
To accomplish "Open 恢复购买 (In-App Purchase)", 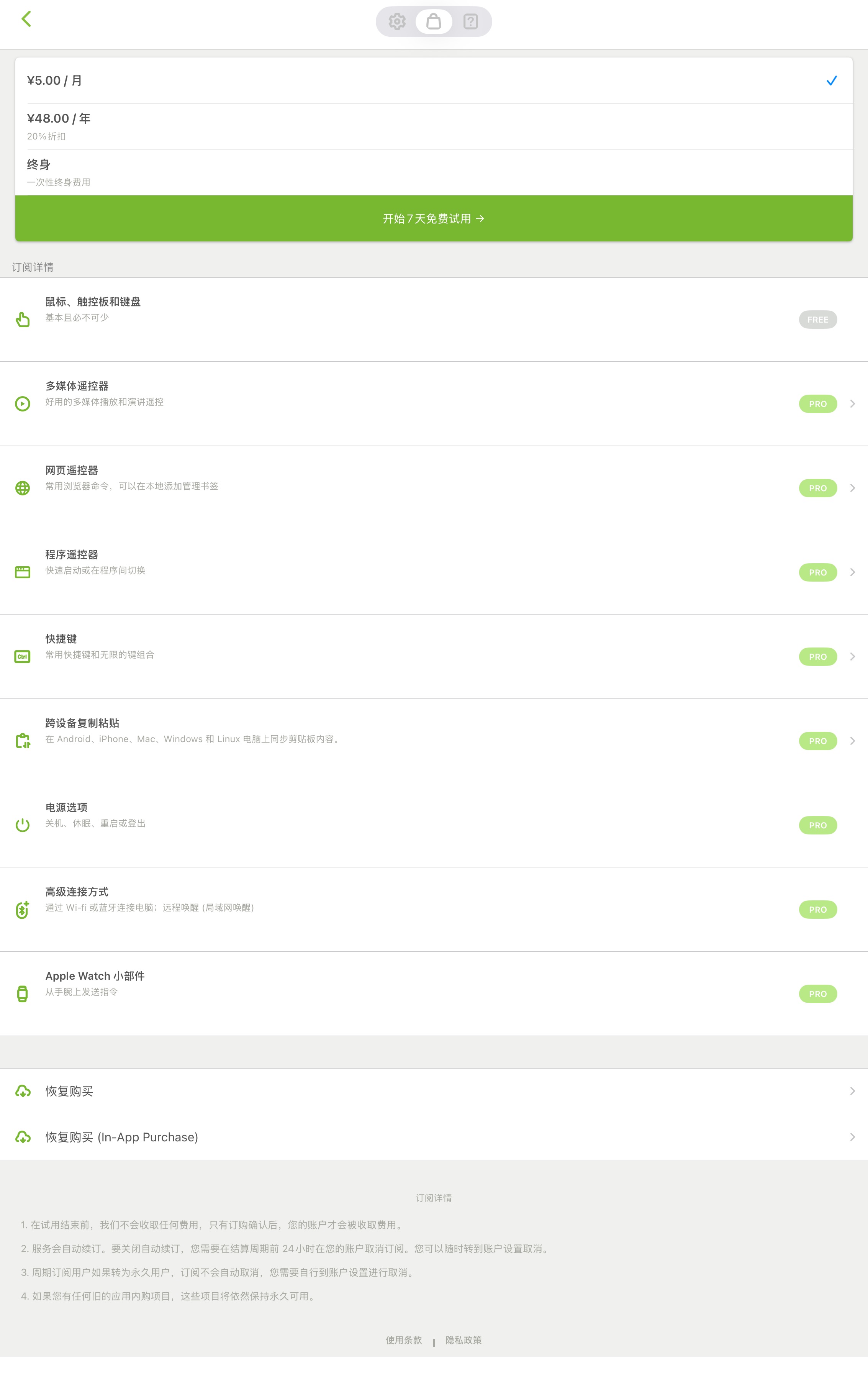I will 434,1137.
